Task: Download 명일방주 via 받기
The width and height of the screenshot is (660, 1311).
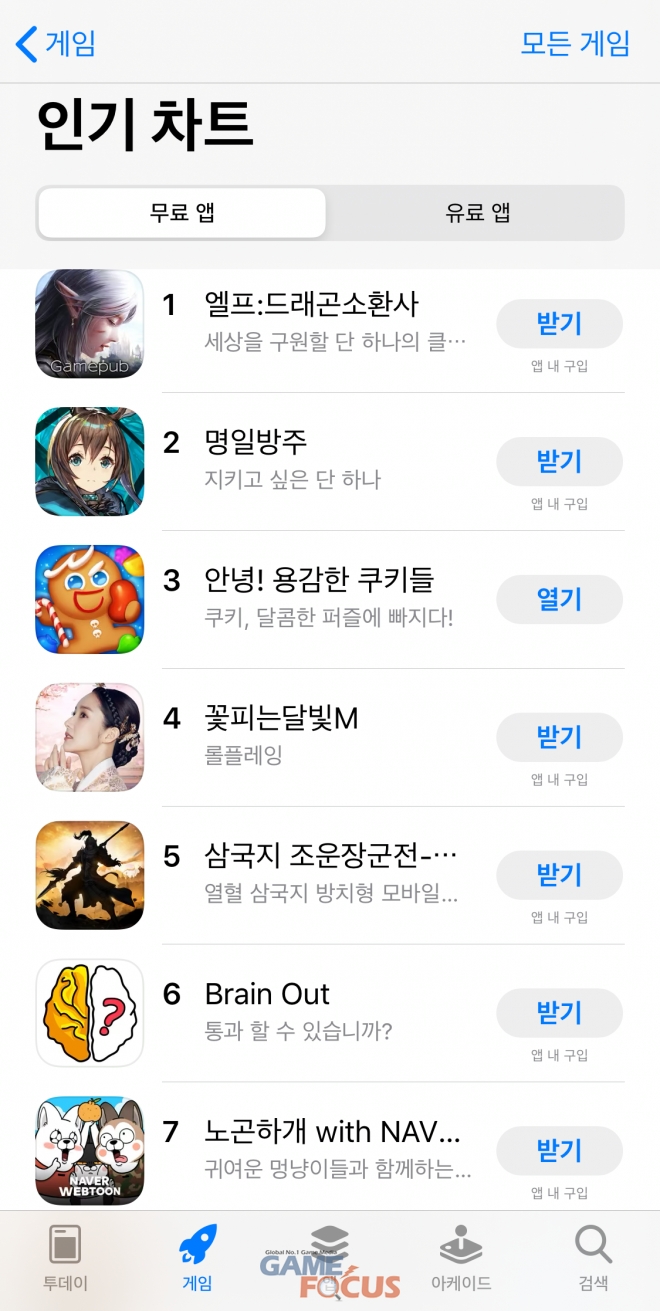Action: (x=559, y=462)
